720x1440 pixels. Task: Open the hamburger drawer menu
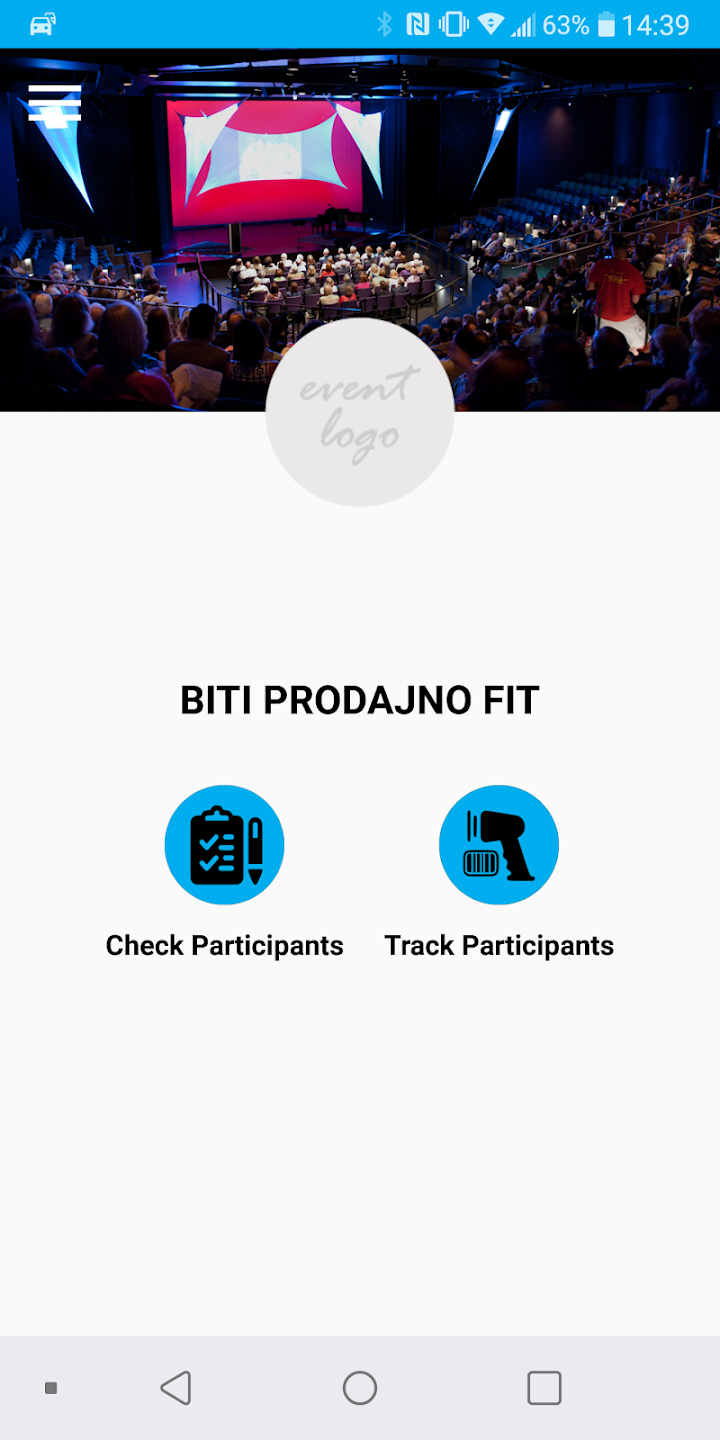pyautogui.click(x=54, y=103)
